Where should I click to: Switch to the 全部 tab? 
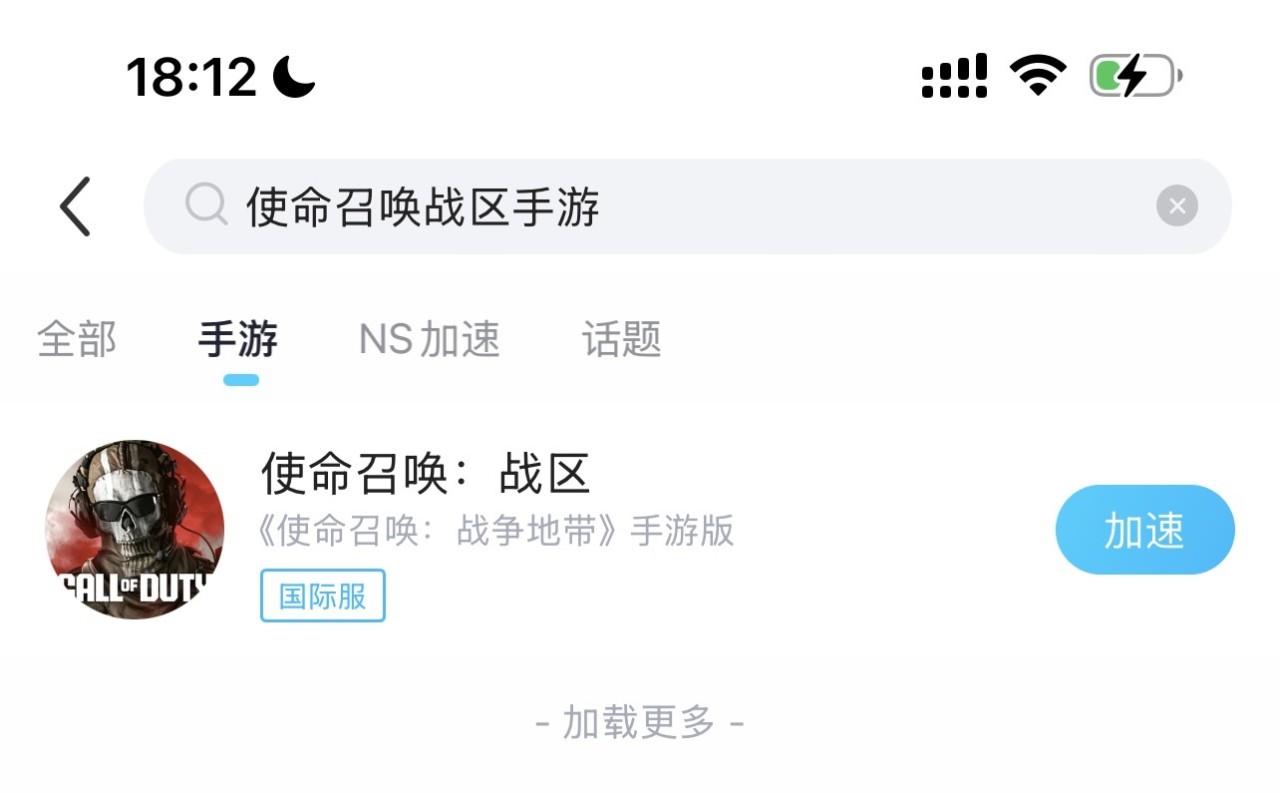(77, 340)
